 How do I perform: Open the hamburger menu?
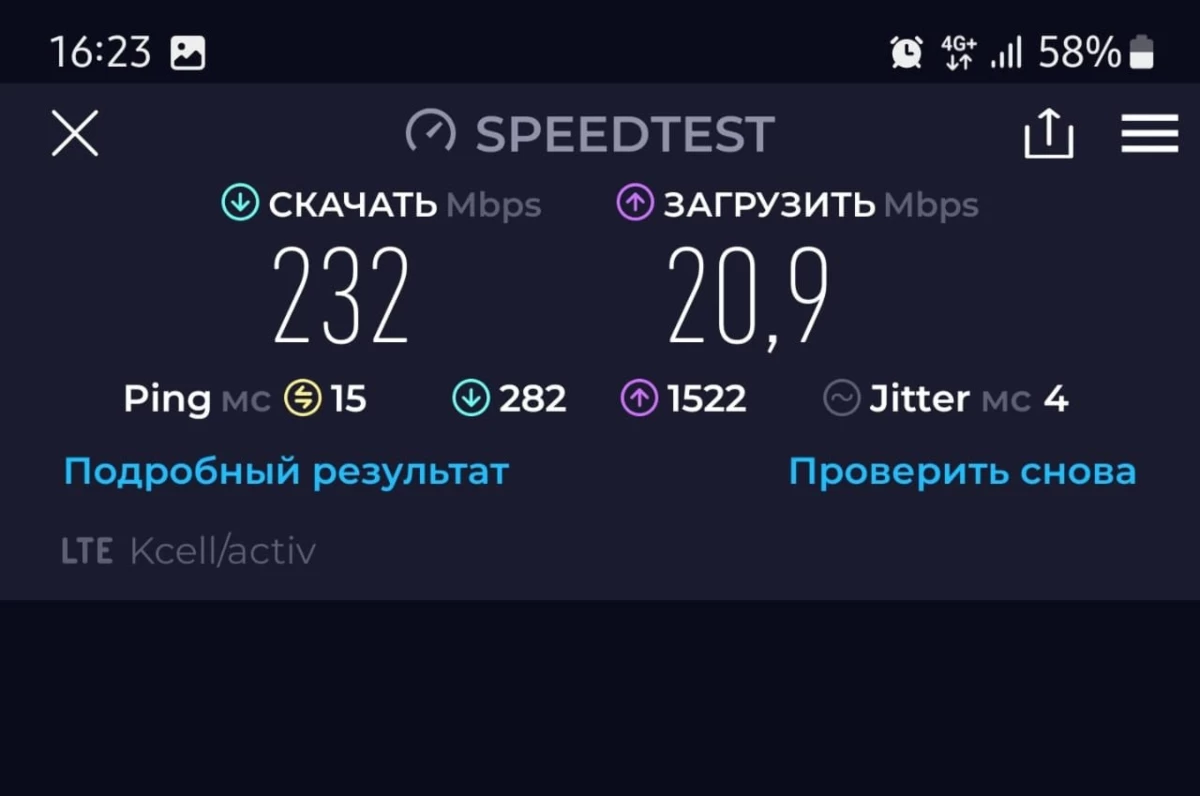pos(1149,134)
